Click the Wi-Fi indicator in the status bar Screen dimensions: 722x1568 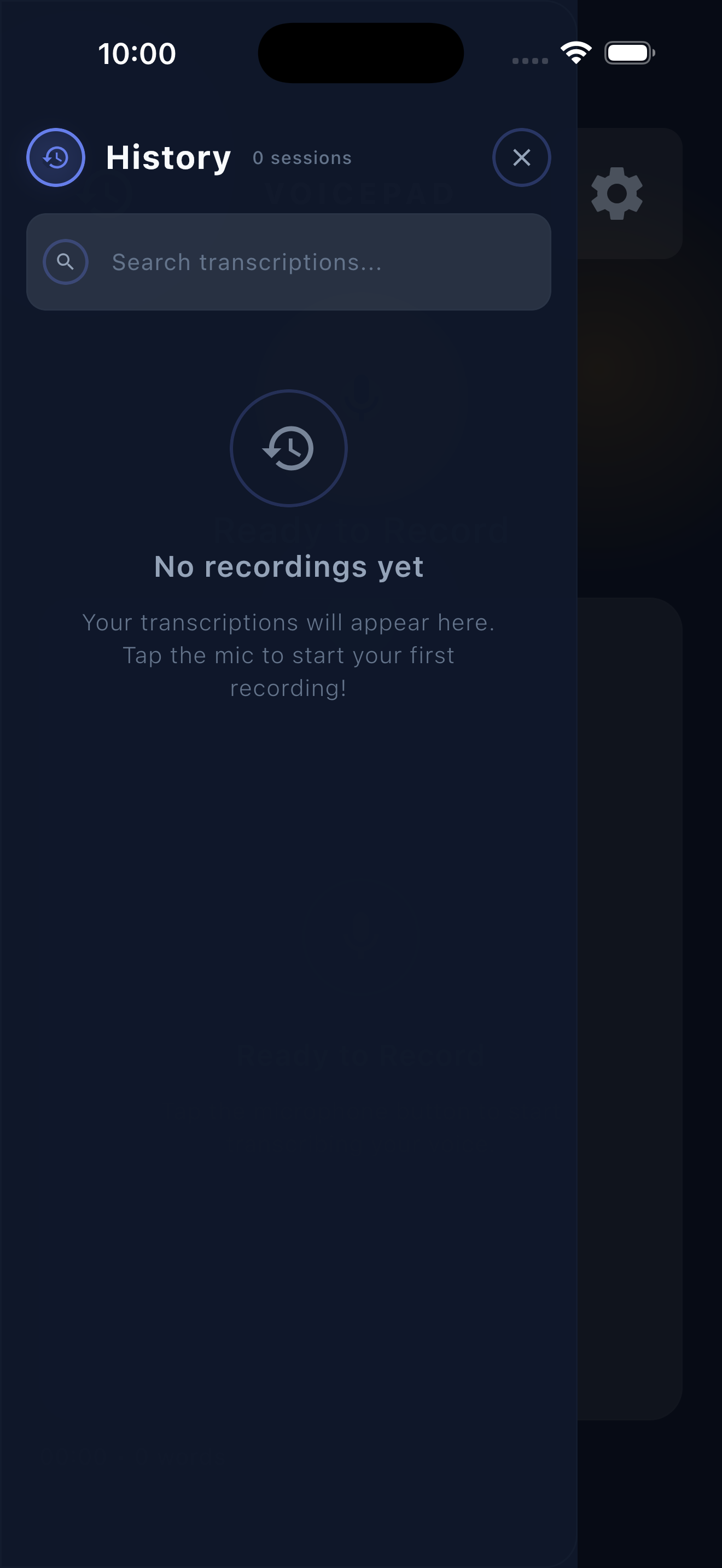[x=575, y=52]
